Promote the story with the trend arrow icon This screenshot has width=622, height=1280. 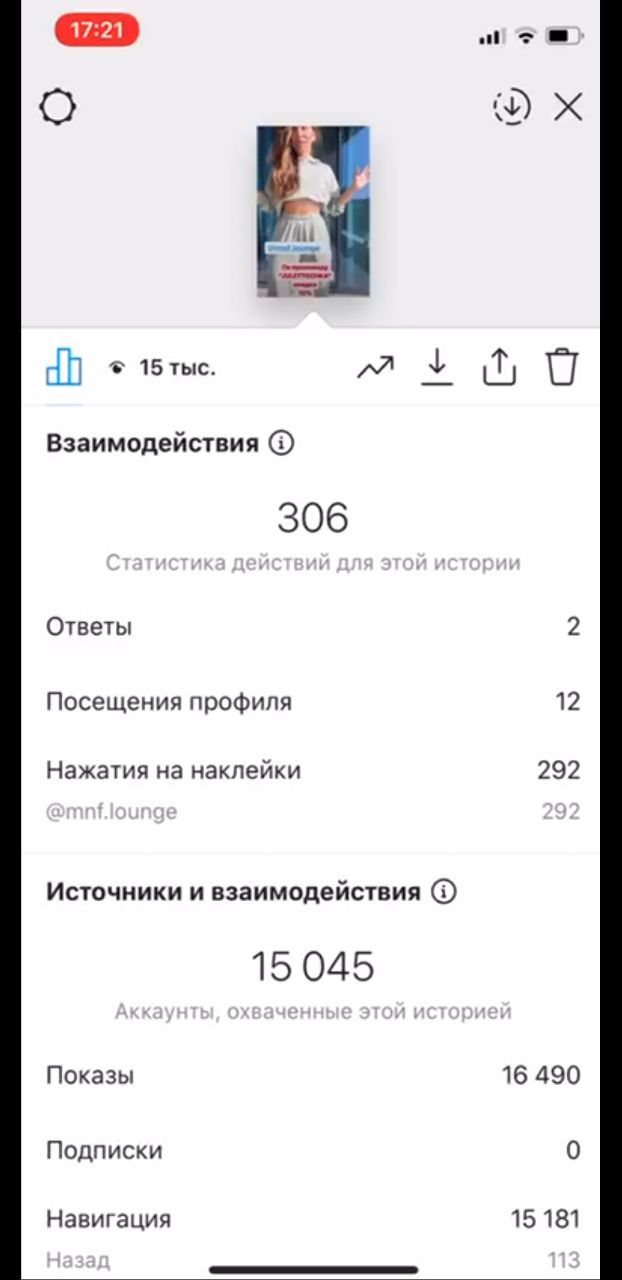pyautogui.click(x=375, y=368)
